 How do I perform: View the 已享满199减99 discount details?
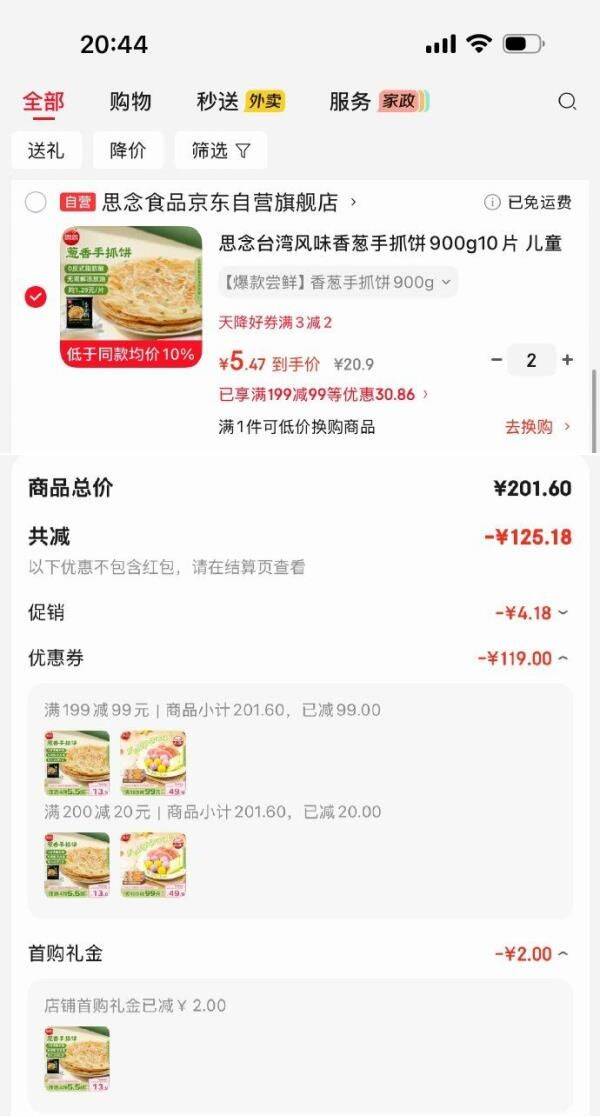(x=324, y=394)
